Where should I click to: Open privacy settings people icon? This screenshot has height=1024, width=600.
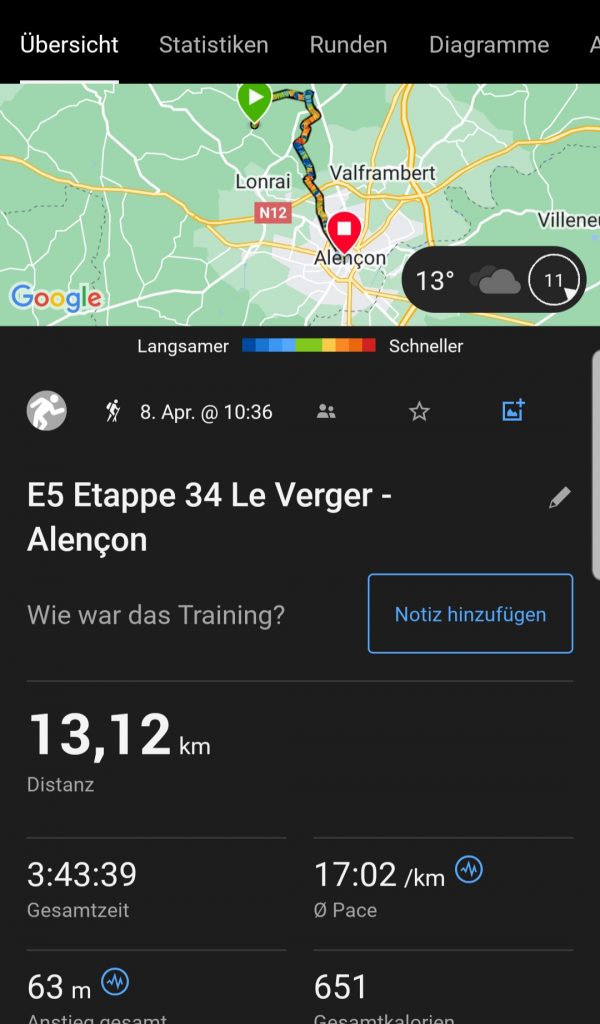tap(326, 411)
